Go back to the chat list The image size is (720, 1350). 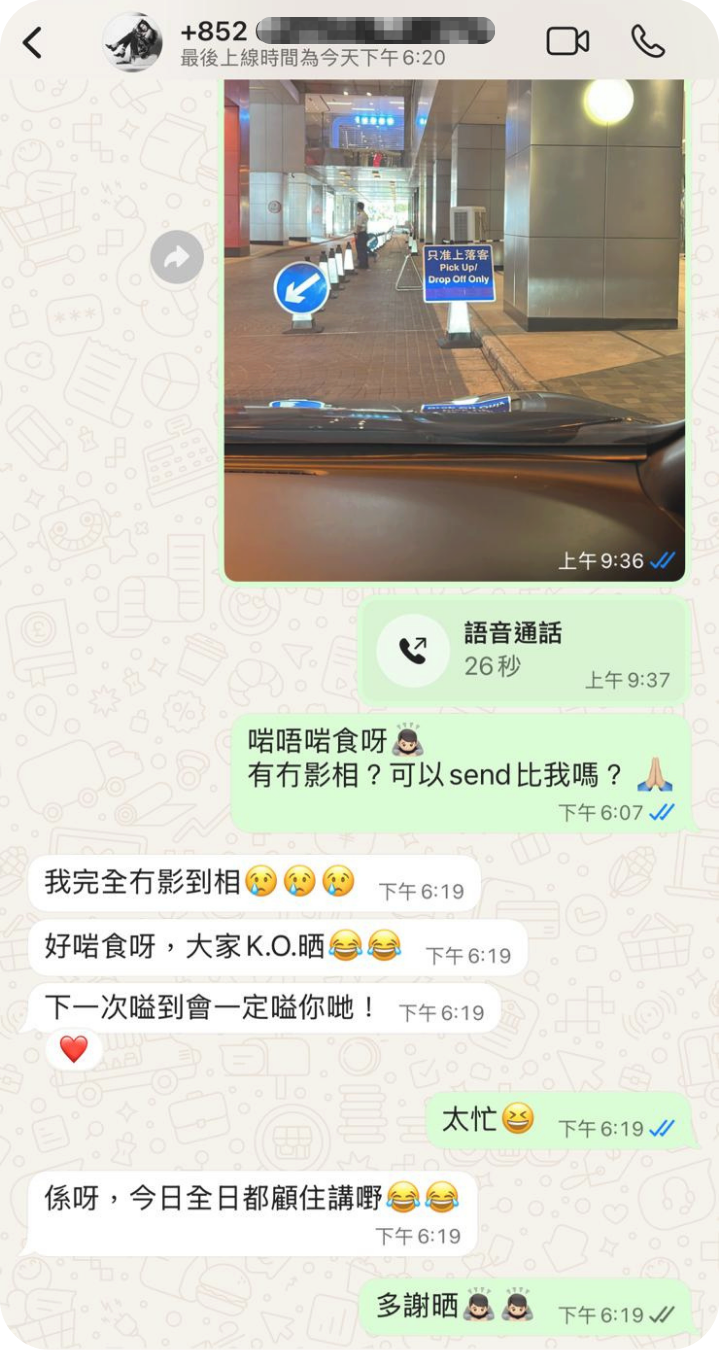[x=33, y=42]
